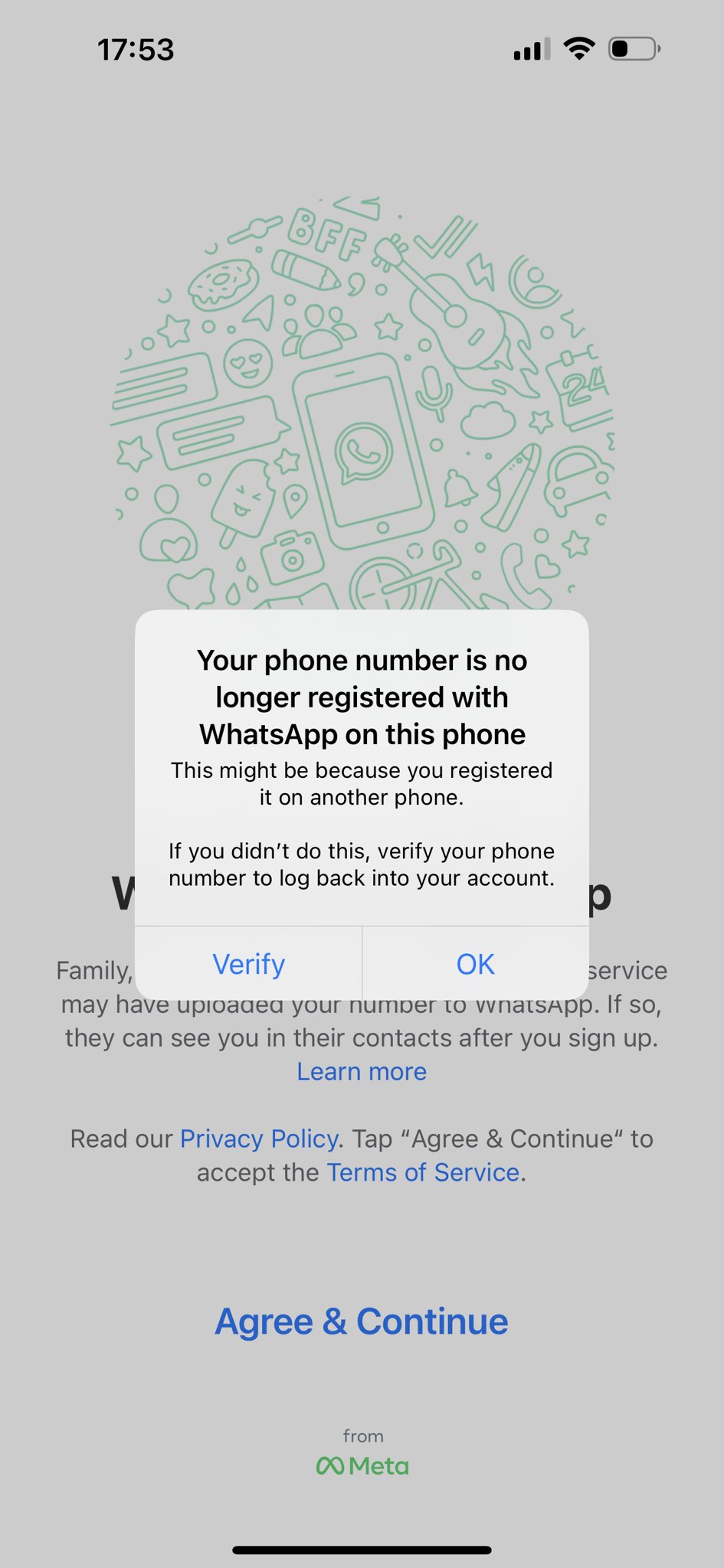The image size is (724, 1568).
Task: Open the Terms of Service link
Action: (423, 1172)
